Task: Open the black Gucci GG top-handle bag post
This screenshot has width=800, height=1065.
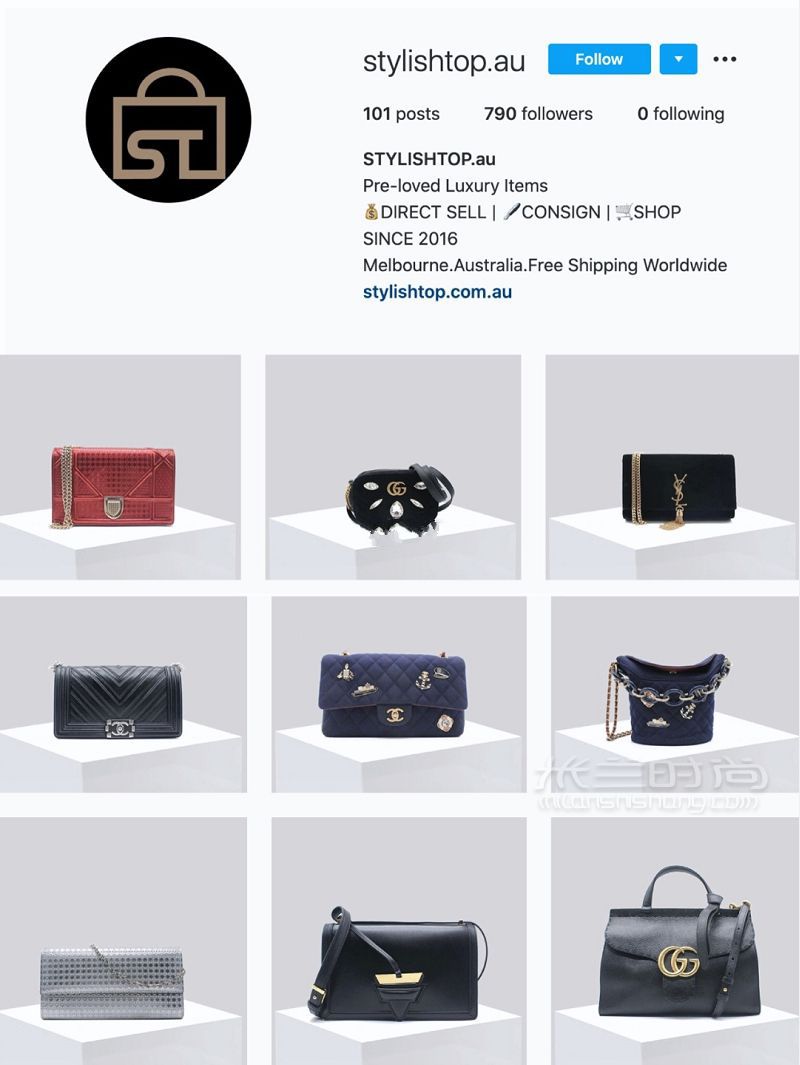Action: (672, 940)
